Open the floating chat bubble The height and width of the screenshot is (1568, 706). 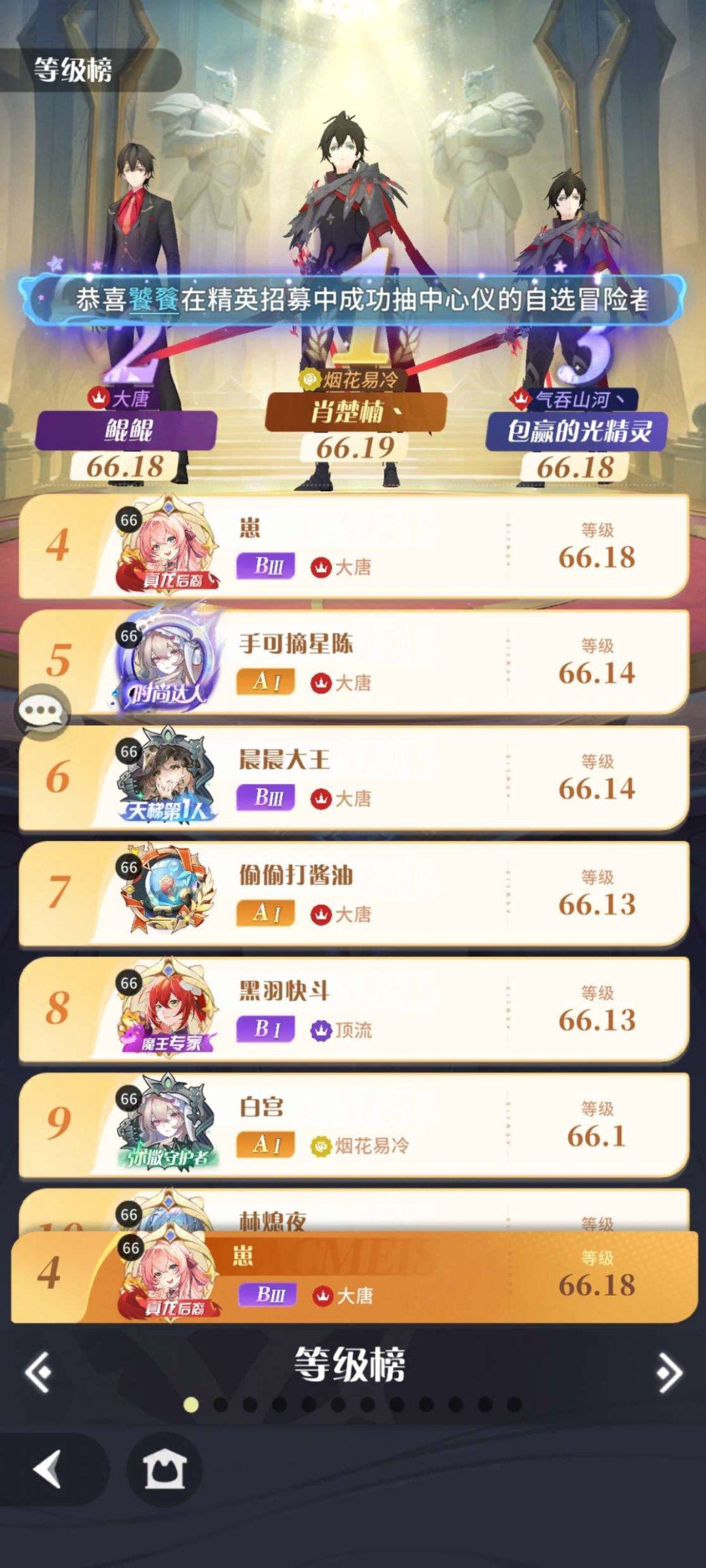click(42, 711)
